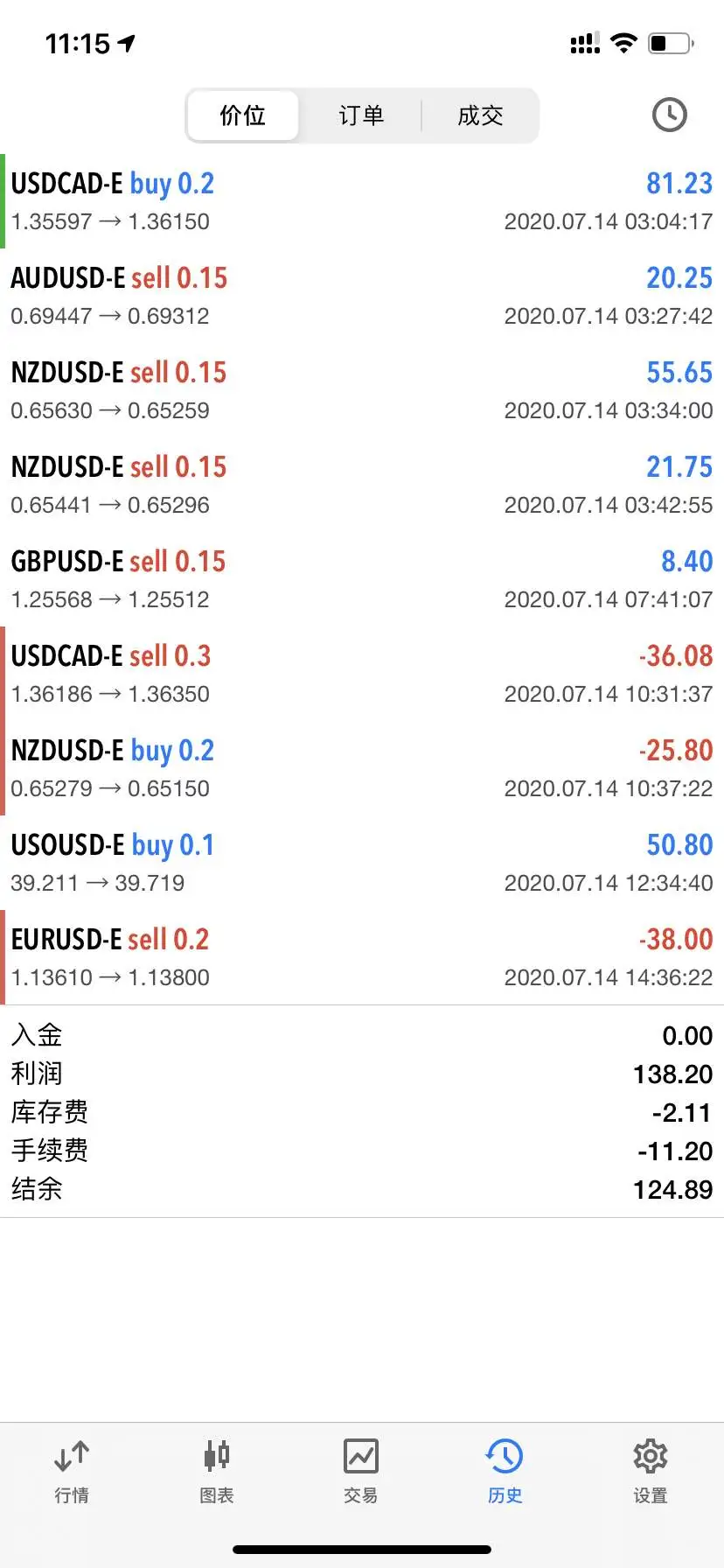Open the 交易 trade tab
The height and width of the screenshot is (1568, 724).
361,1472
